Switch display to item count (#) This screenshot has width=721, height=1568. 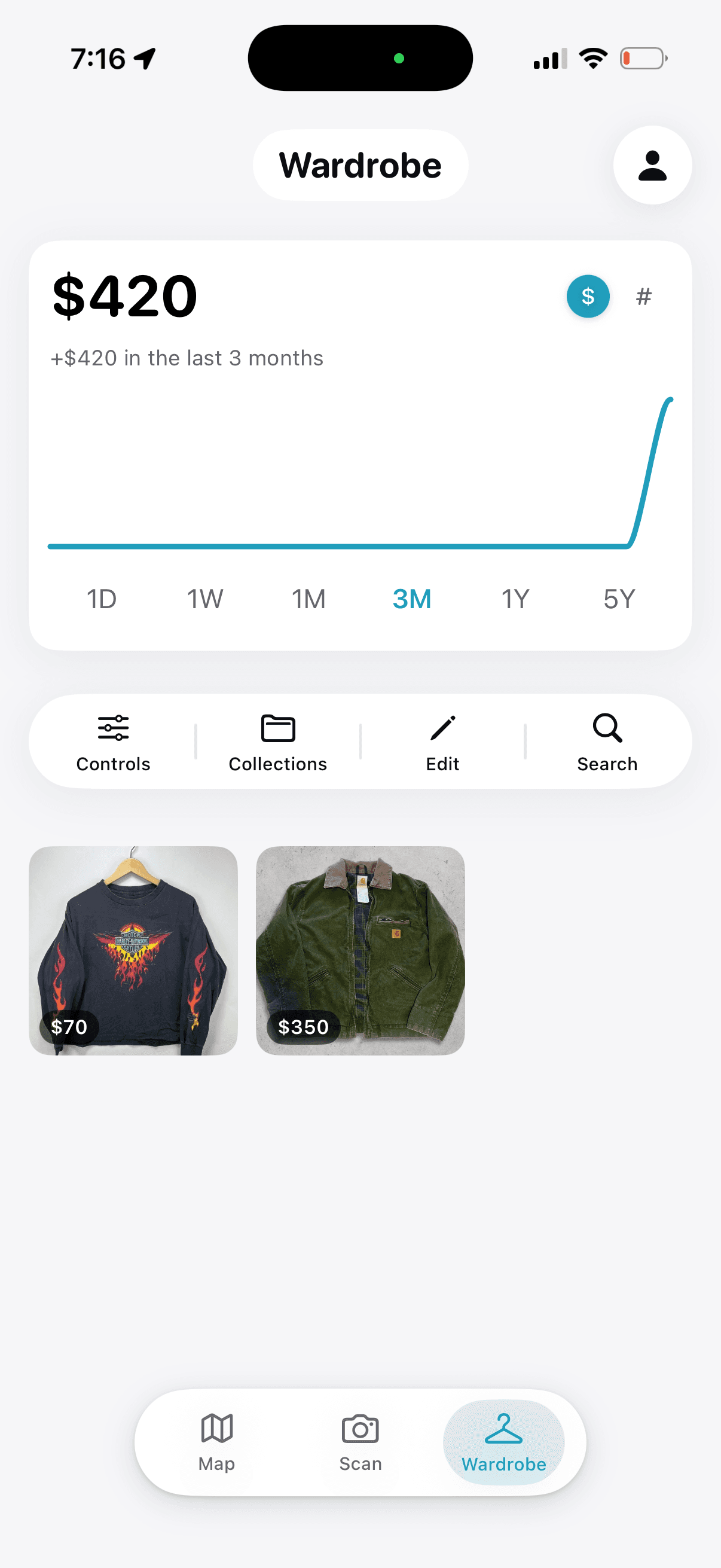pos(643,297)
